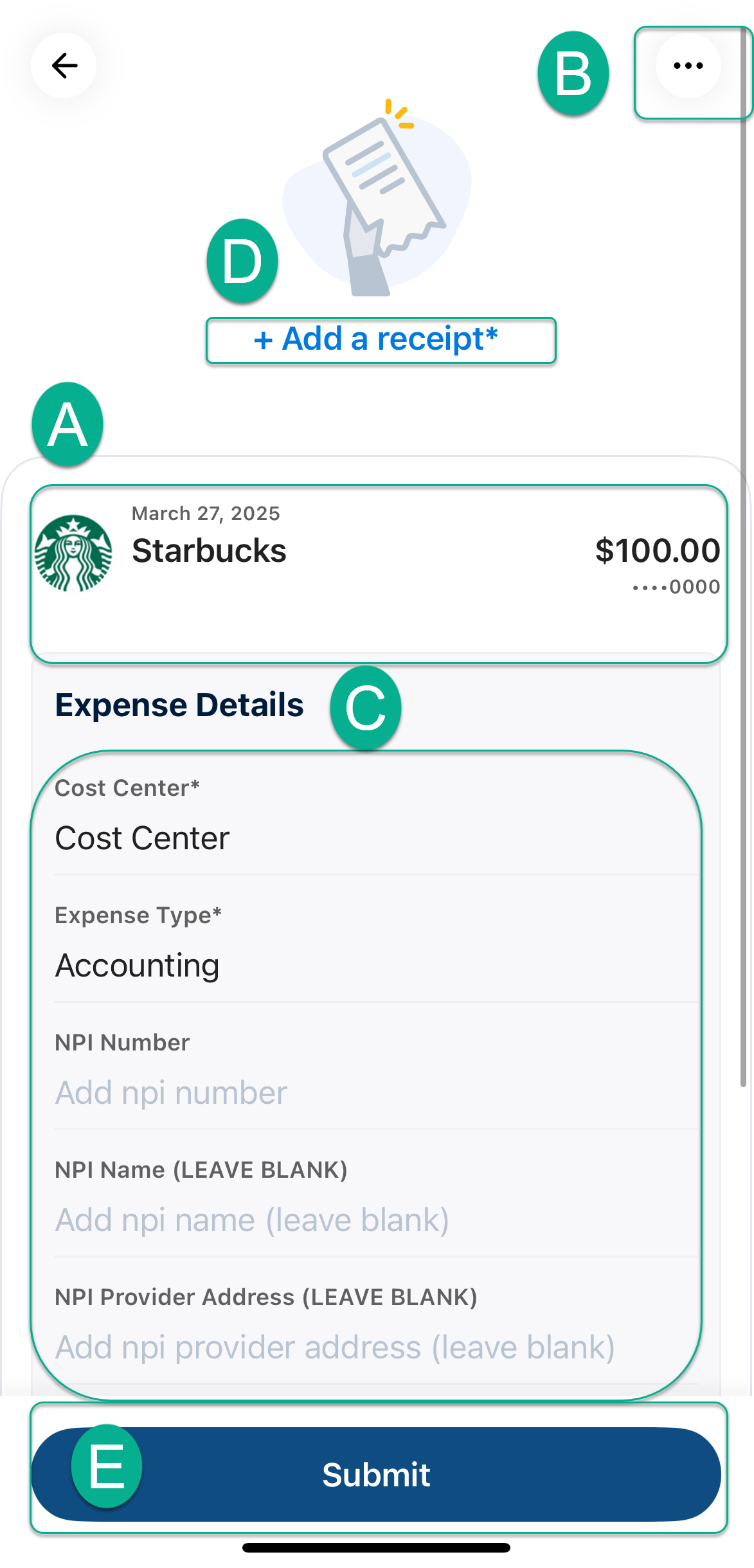Click the Cost Center placeholder text
This screenshot has width=754, height=1568.
coord(143,837)
